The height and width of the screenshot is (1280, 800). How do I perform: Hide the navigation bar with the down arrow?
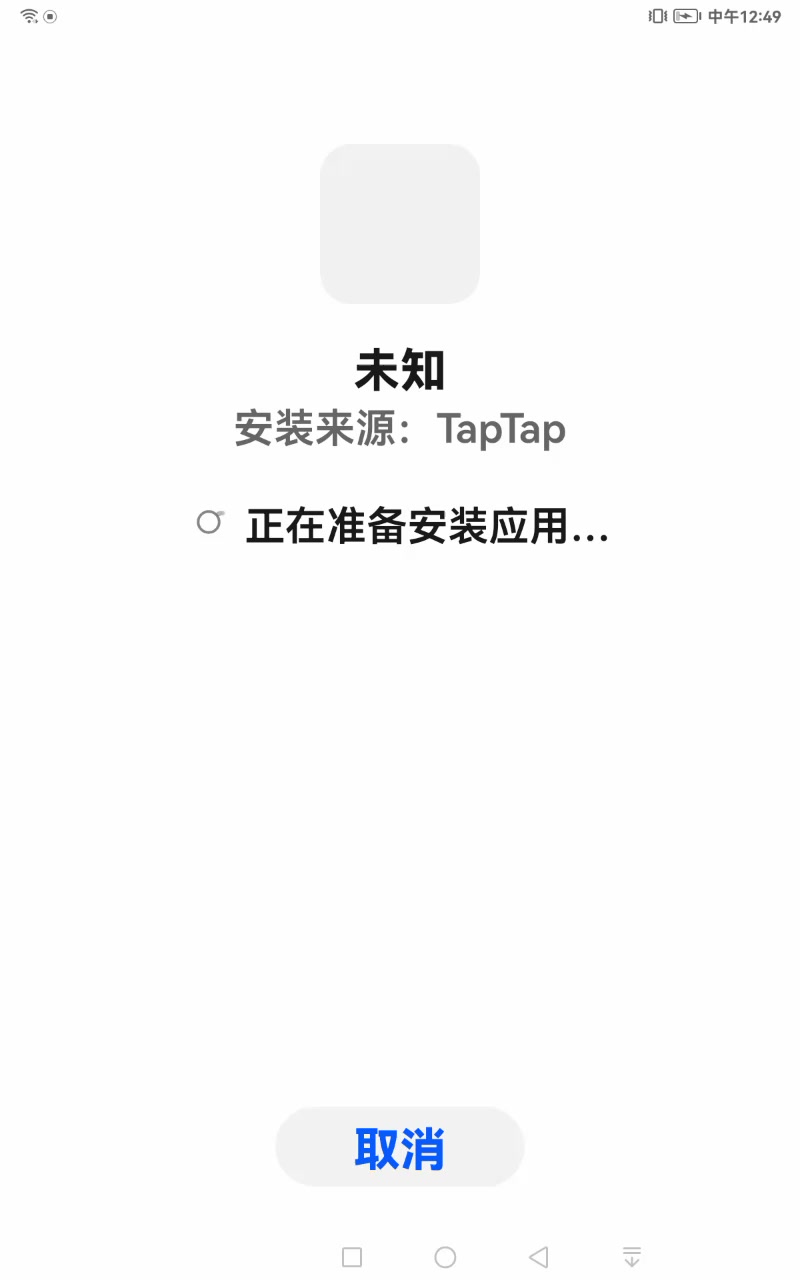(631, 1257)
